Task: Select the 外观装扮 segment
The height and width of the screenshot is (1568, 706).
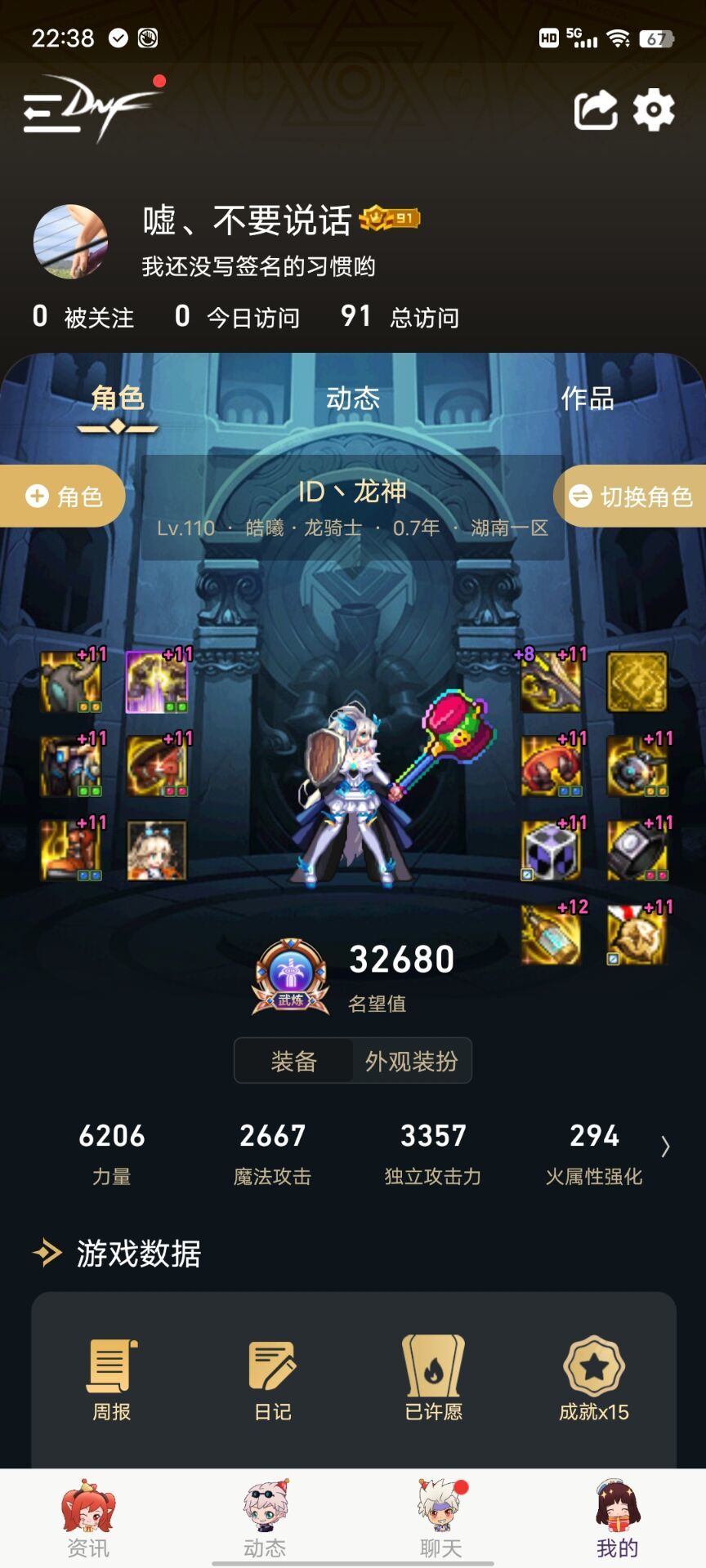Action: tap(411, 1061)
